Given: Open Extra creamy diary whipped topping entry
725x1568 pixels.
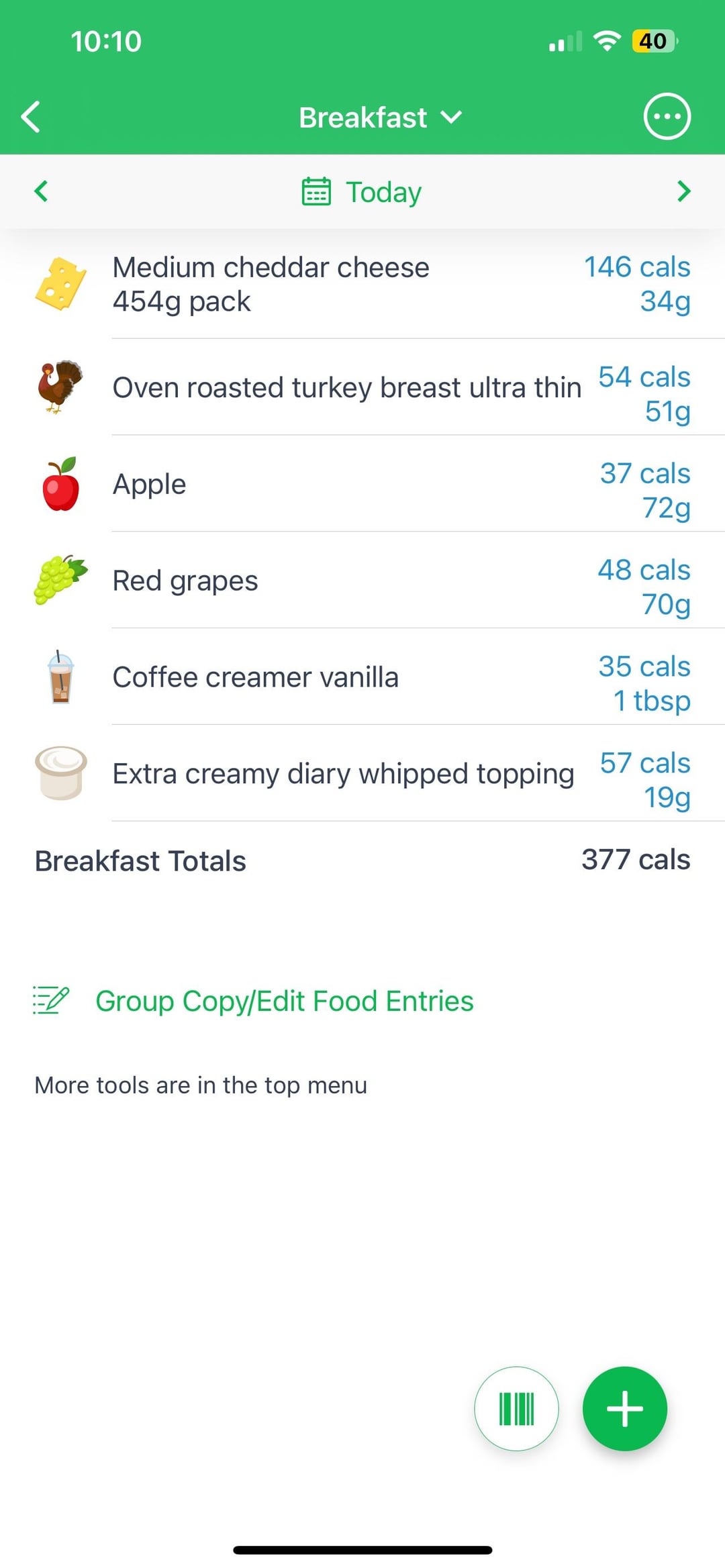Looking at the screenshot, I should click(362, 774).
